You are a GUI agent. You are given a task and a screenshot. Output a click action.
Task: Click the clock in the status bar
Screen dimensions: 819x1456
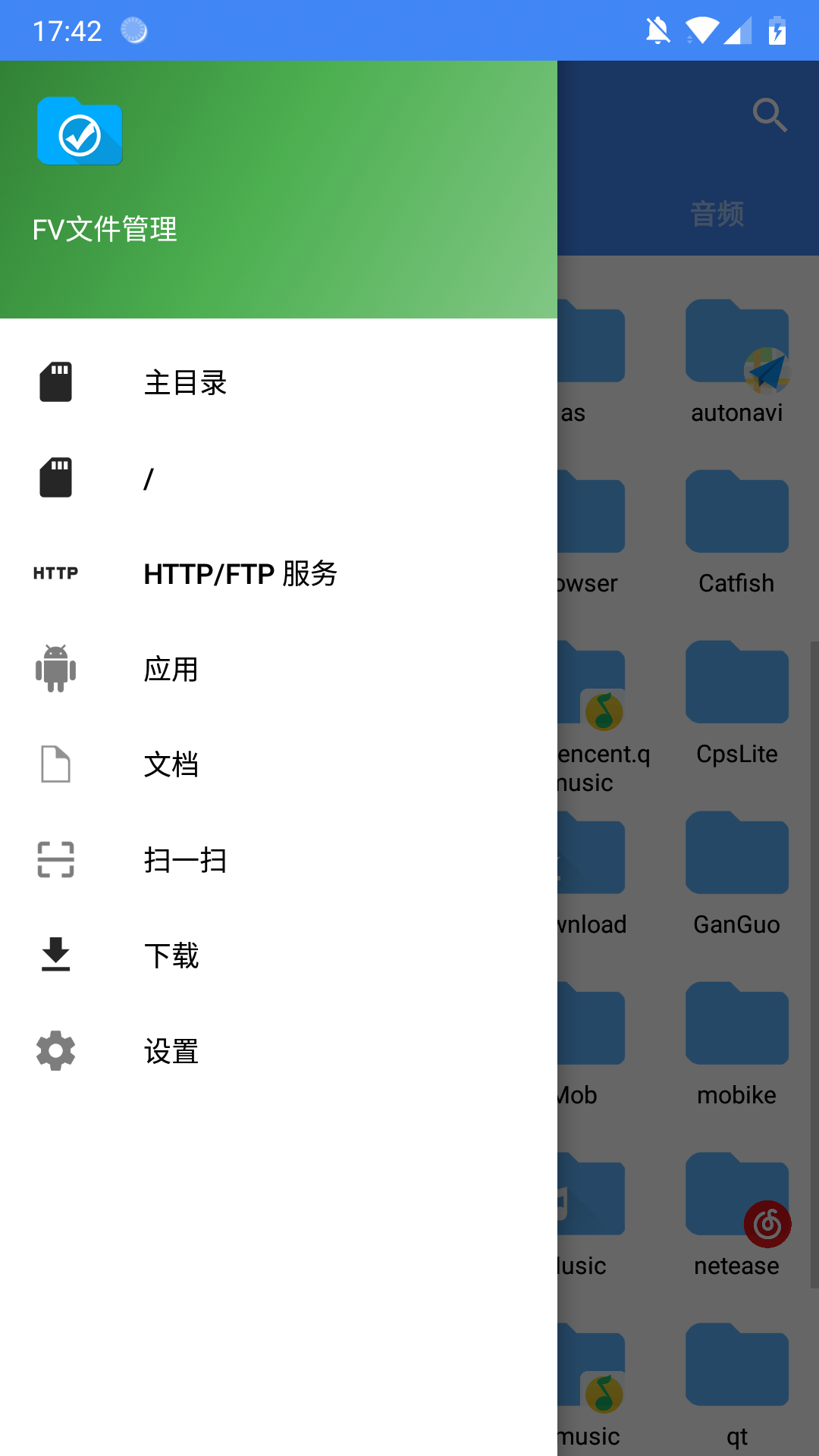coord(66,30)
